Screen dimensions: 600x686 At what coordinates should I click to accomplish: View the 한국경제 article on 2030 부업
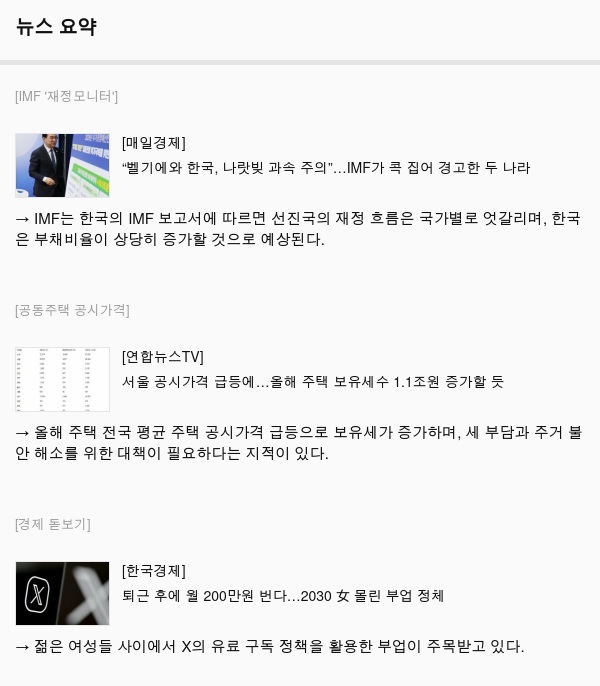point(282,596)
